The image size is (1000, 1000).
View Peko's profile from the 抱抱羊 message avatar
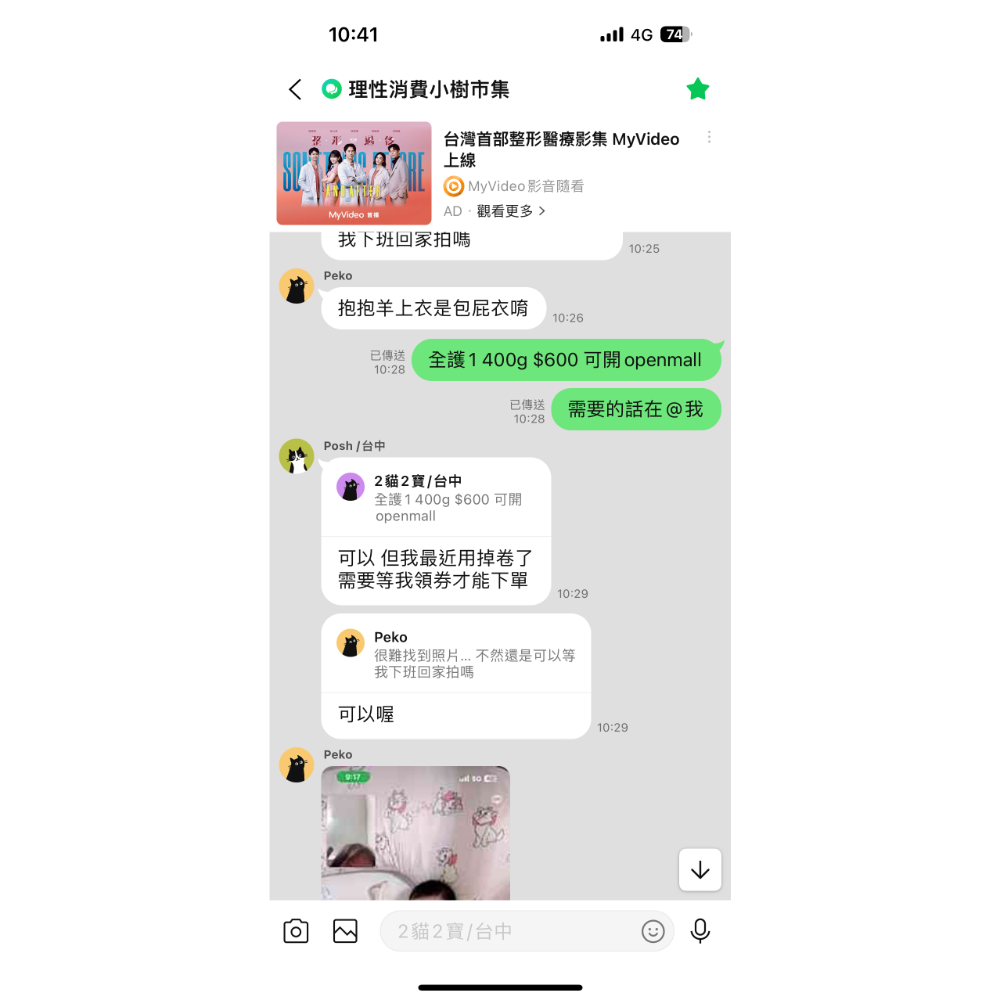(x=296, y=286)
